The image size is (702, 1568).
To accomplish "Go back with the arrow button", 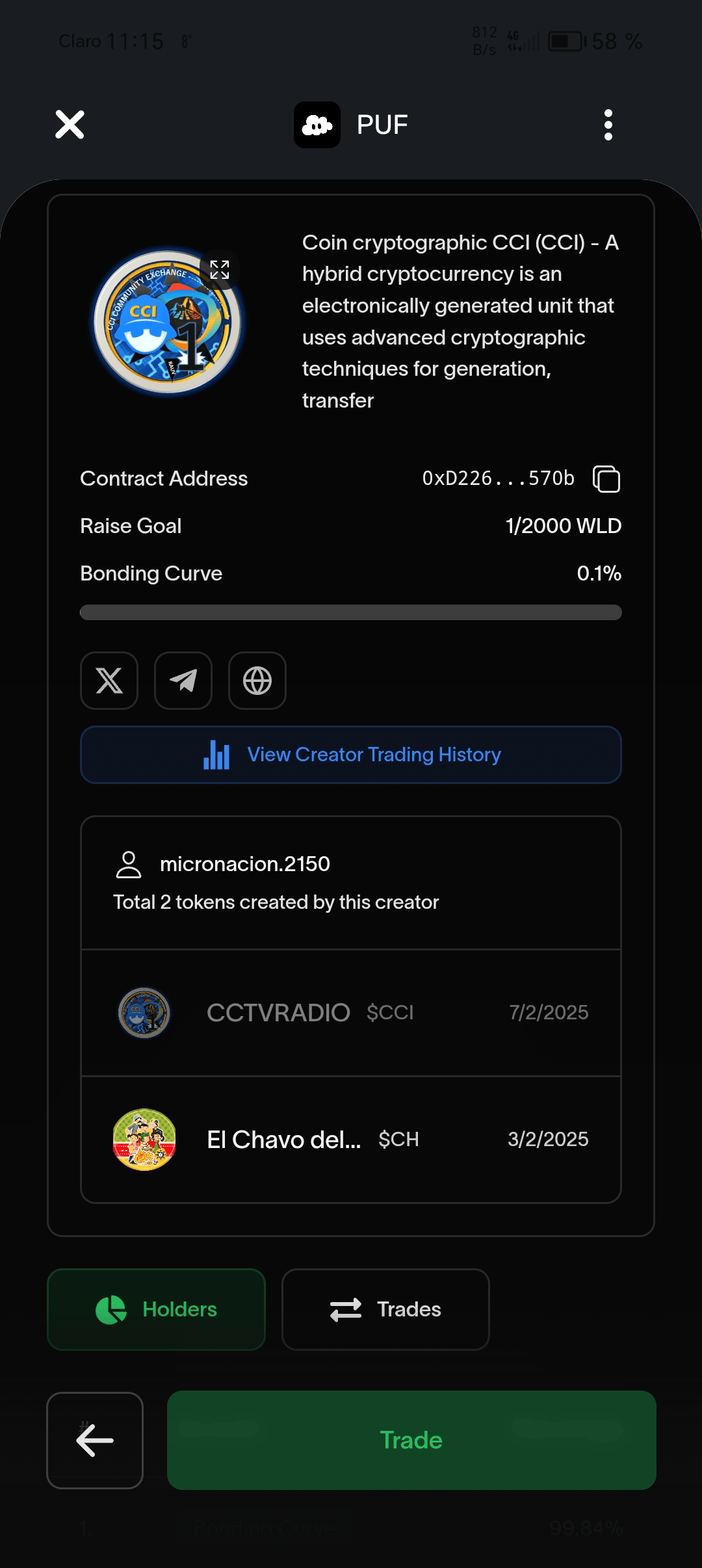I will [95, 1441].
